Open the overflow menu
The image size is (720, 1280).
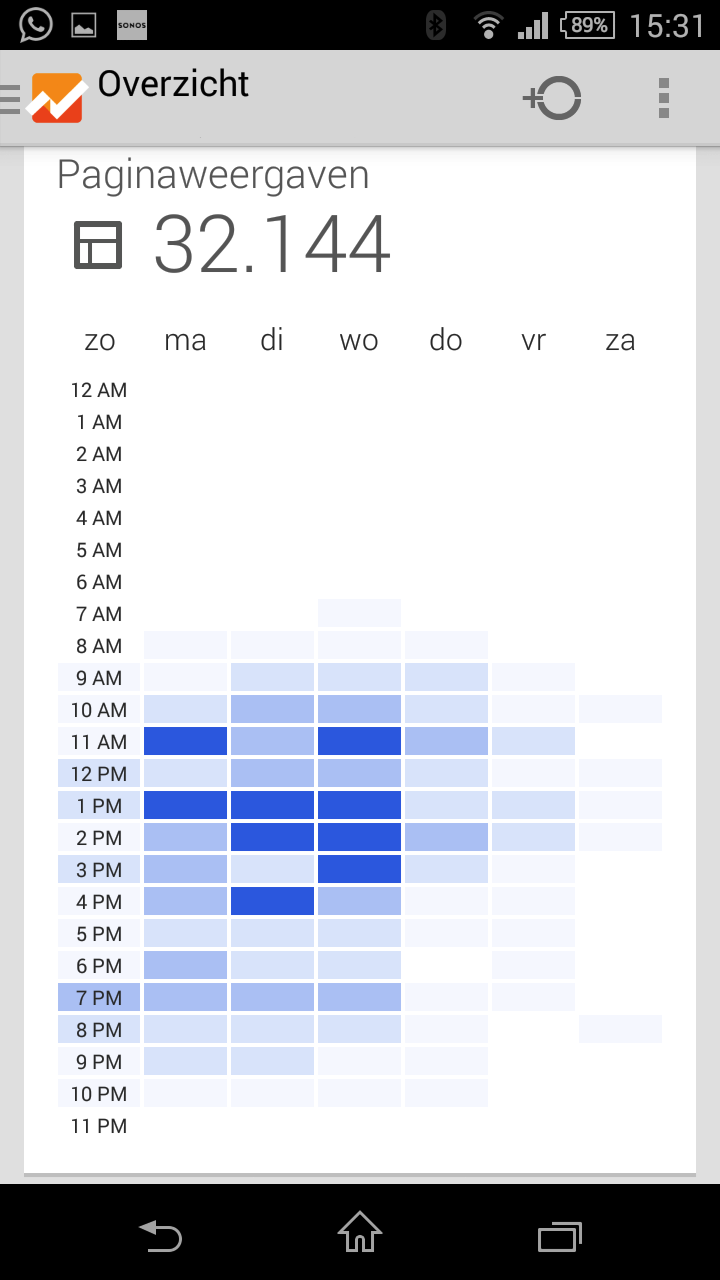664,98
